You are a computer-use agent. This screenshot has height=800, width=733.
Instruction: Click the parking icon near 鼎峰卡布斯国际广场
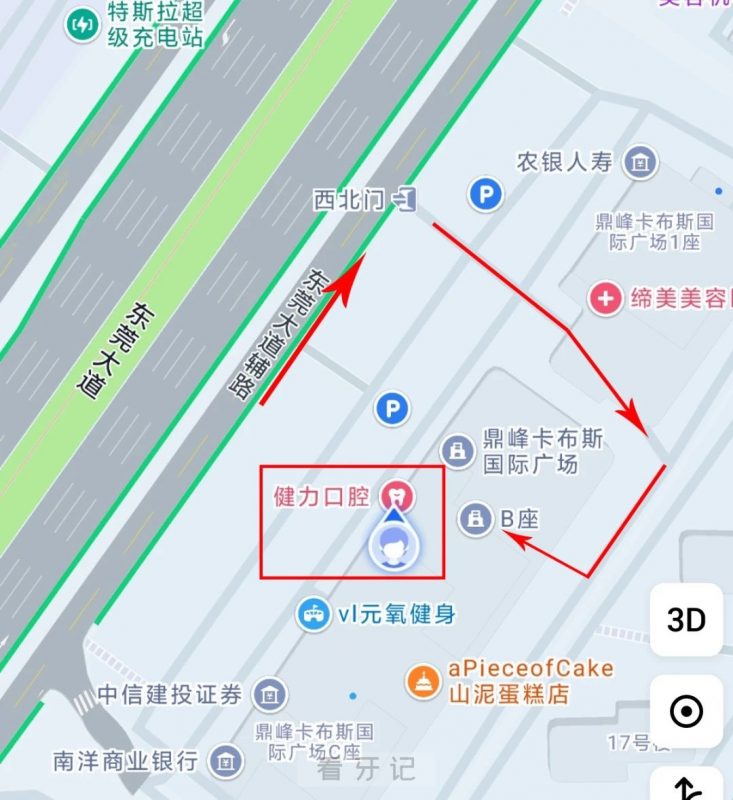click(392, 406)
